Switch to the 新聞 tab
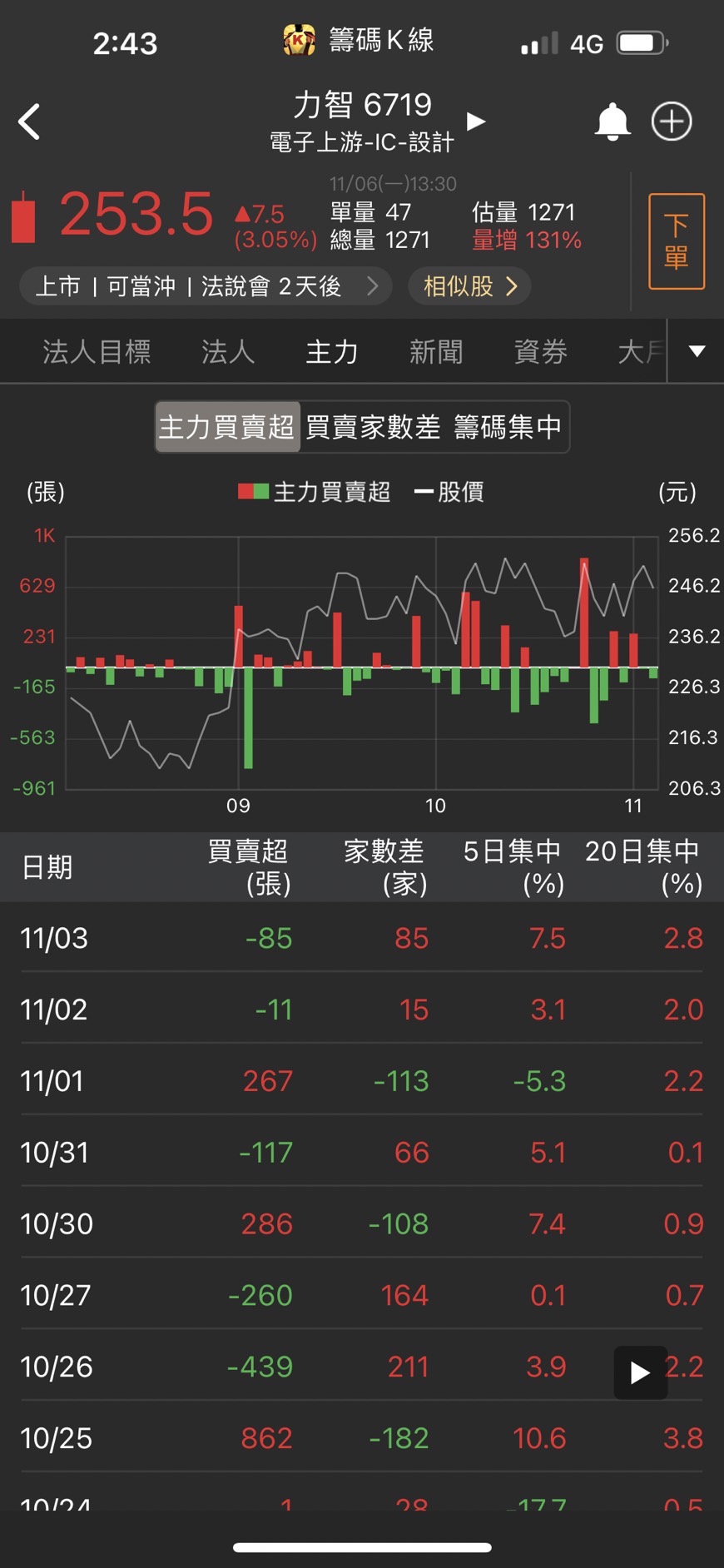 click(x=436, y=351)
